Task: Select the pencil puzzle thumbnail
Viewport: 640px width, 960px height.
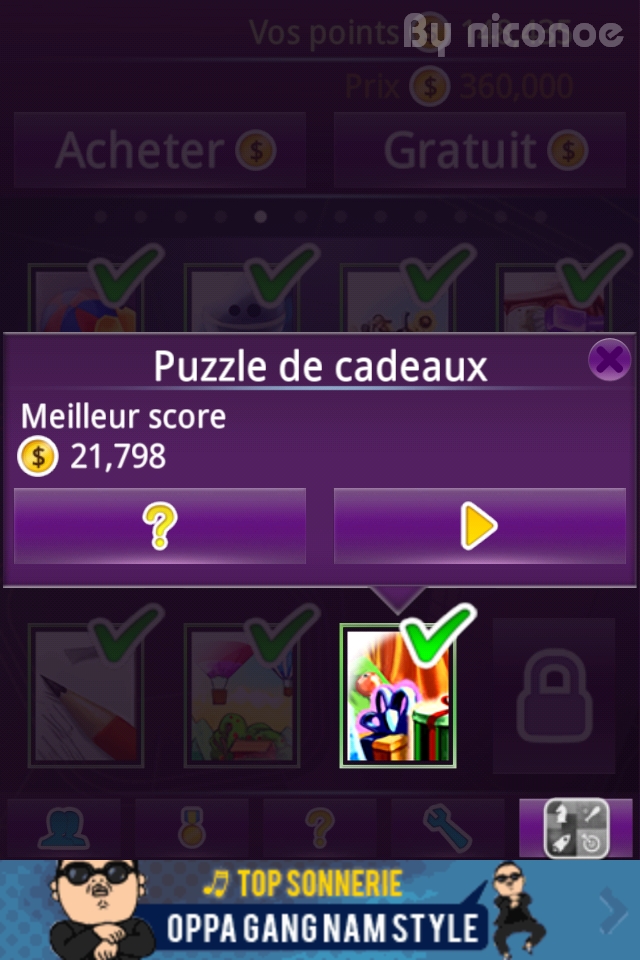Action: pyautogui.click(x=86, y=696)
